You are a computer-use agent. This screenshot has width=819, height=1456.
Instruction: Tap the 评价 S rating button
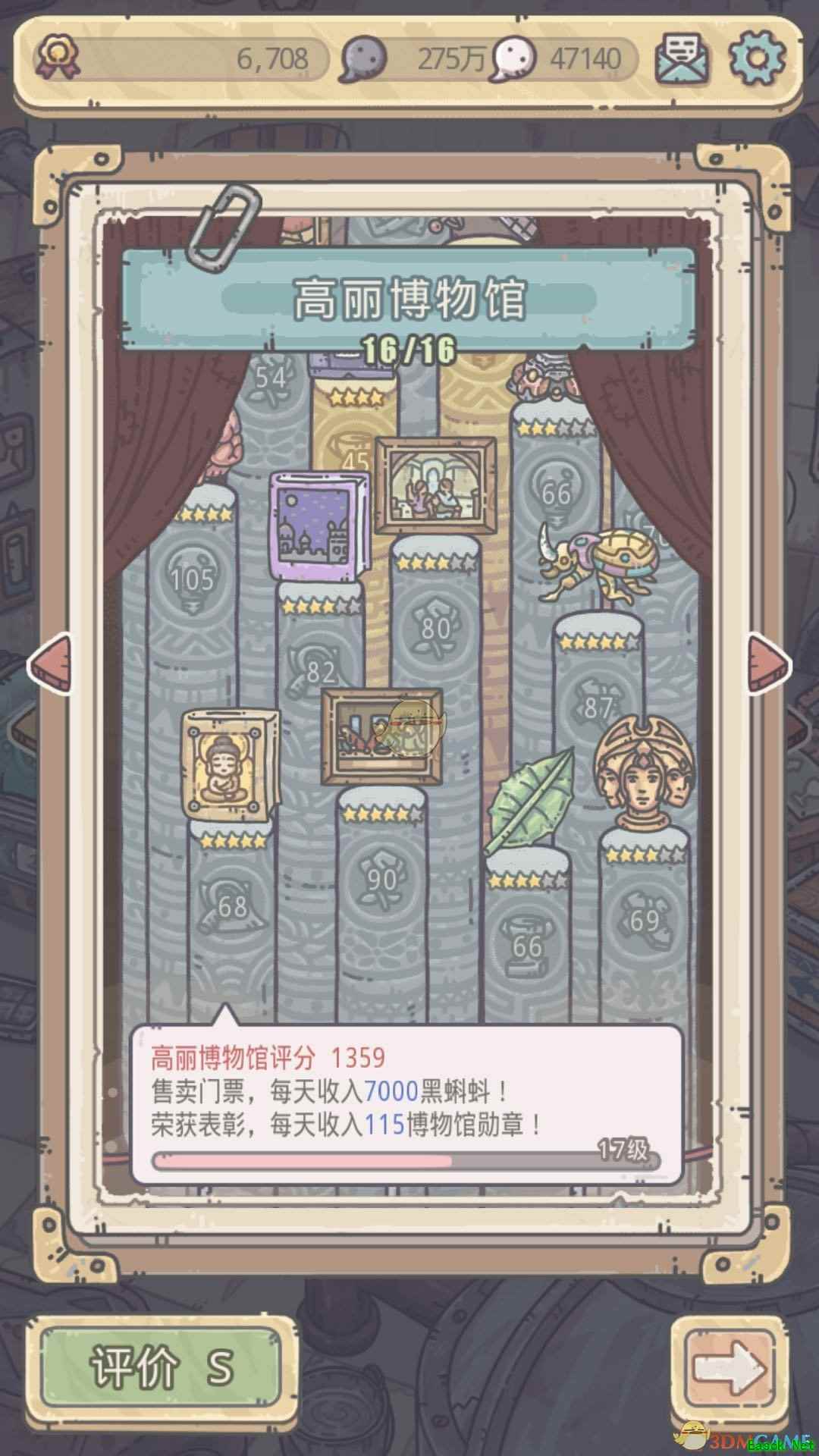pos(161,1365)
